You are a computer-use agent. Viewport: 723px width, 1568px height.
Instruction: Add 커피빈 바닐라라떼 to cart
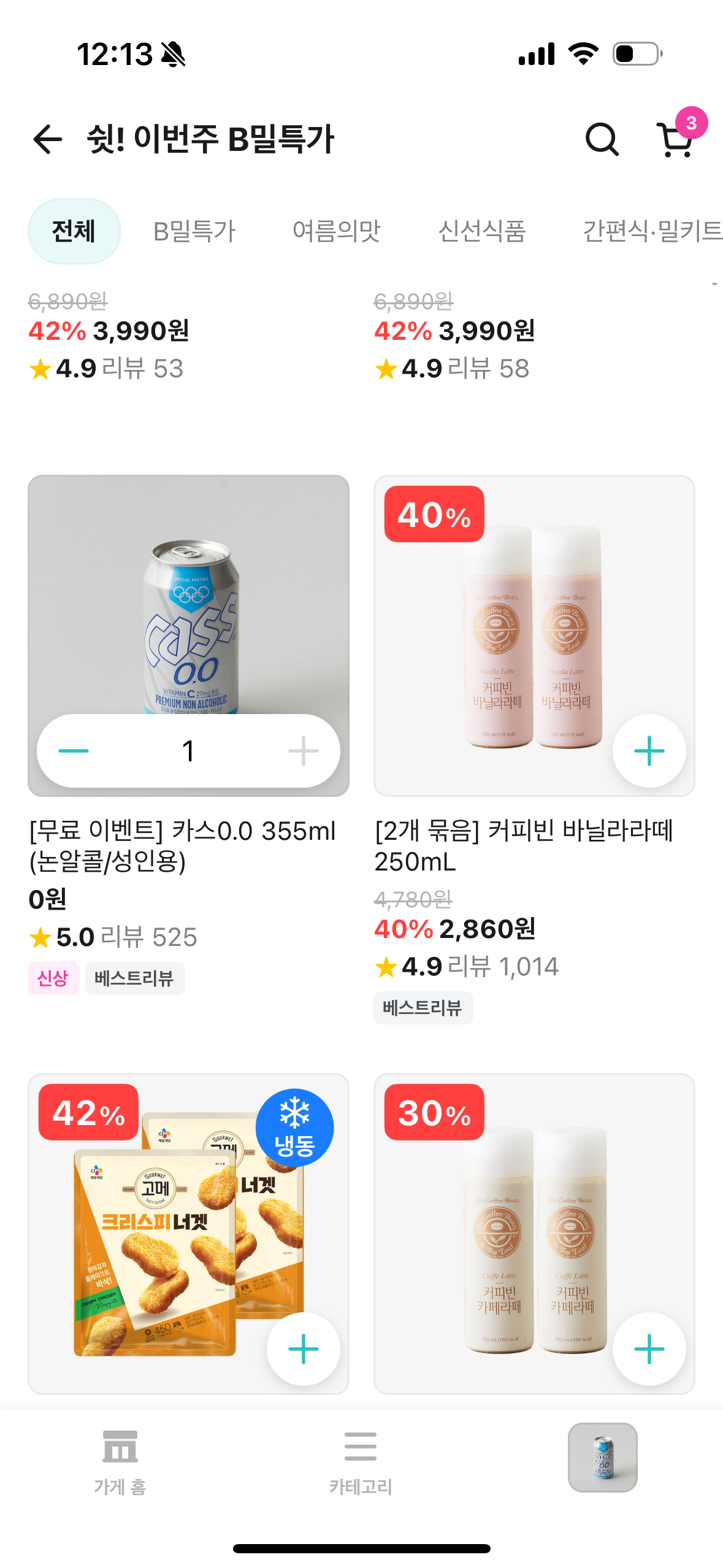tap(649, 751)
